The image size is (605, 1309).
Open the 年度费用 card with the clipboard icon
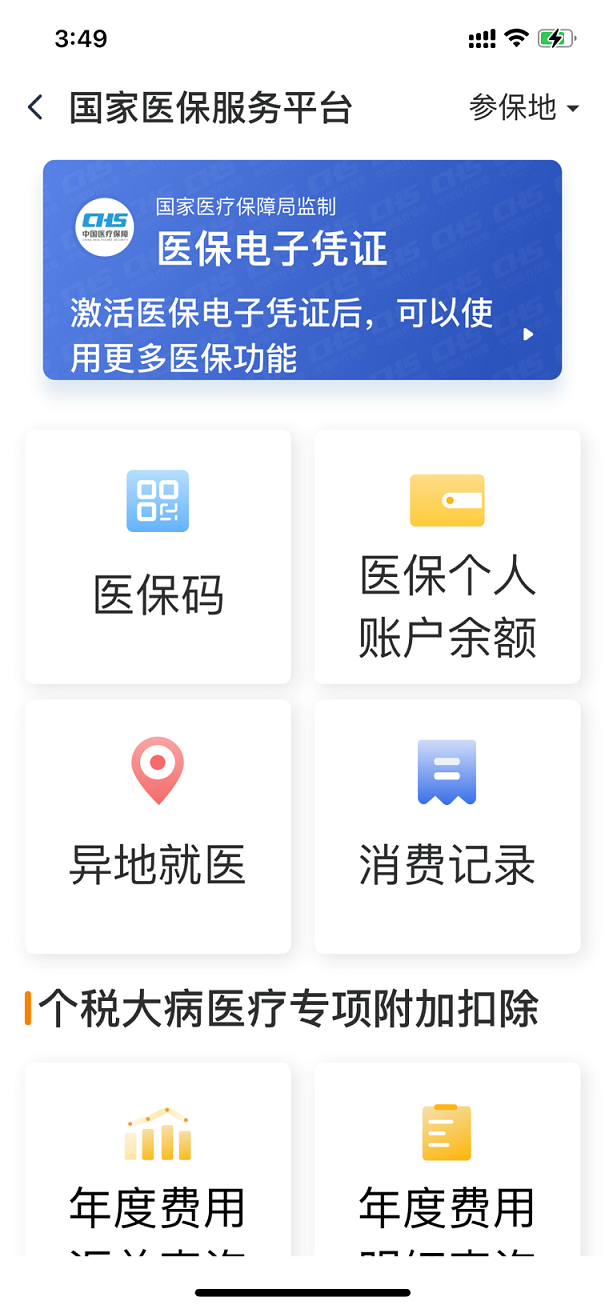tap(447, 1159)
